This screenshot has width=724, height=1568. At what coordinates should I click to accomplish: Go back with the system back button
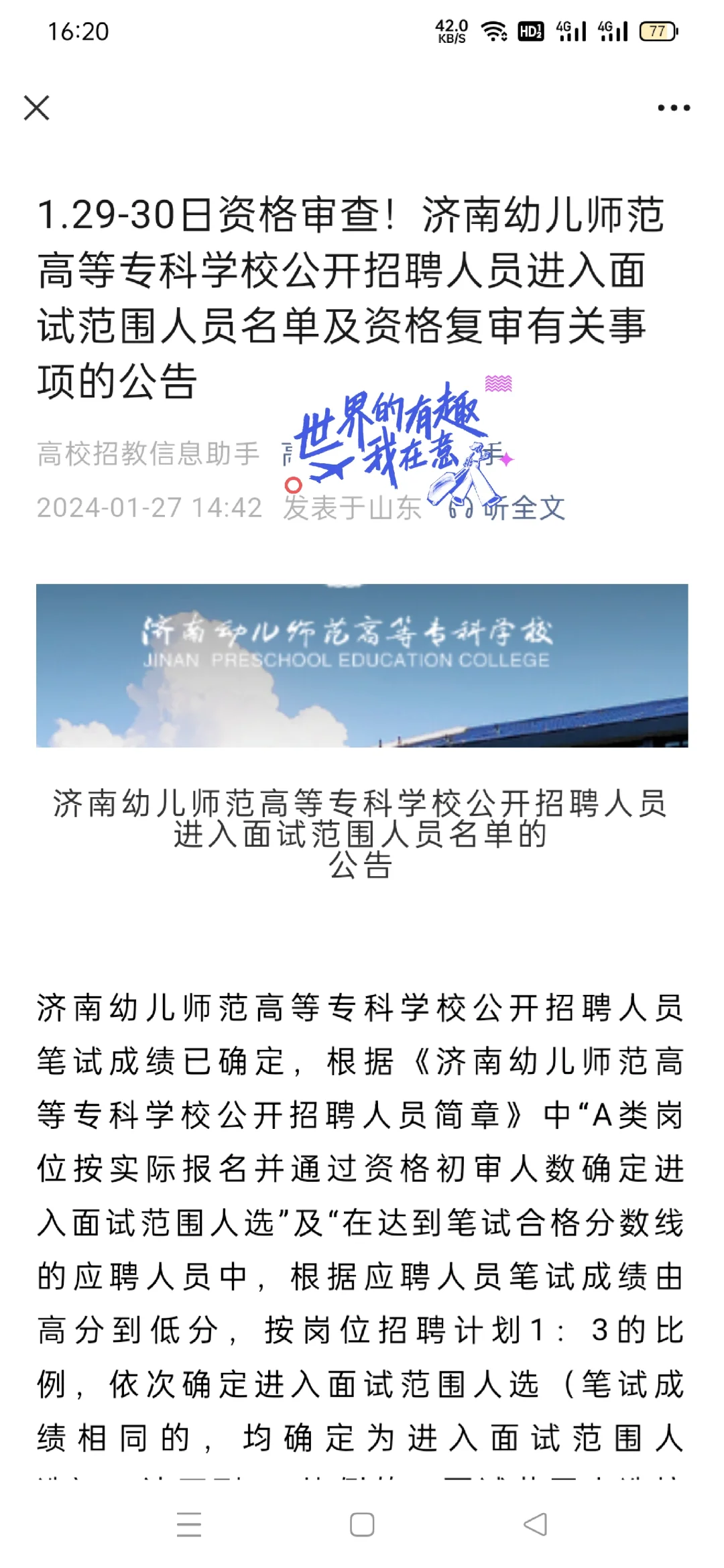tap(535, 1524)
